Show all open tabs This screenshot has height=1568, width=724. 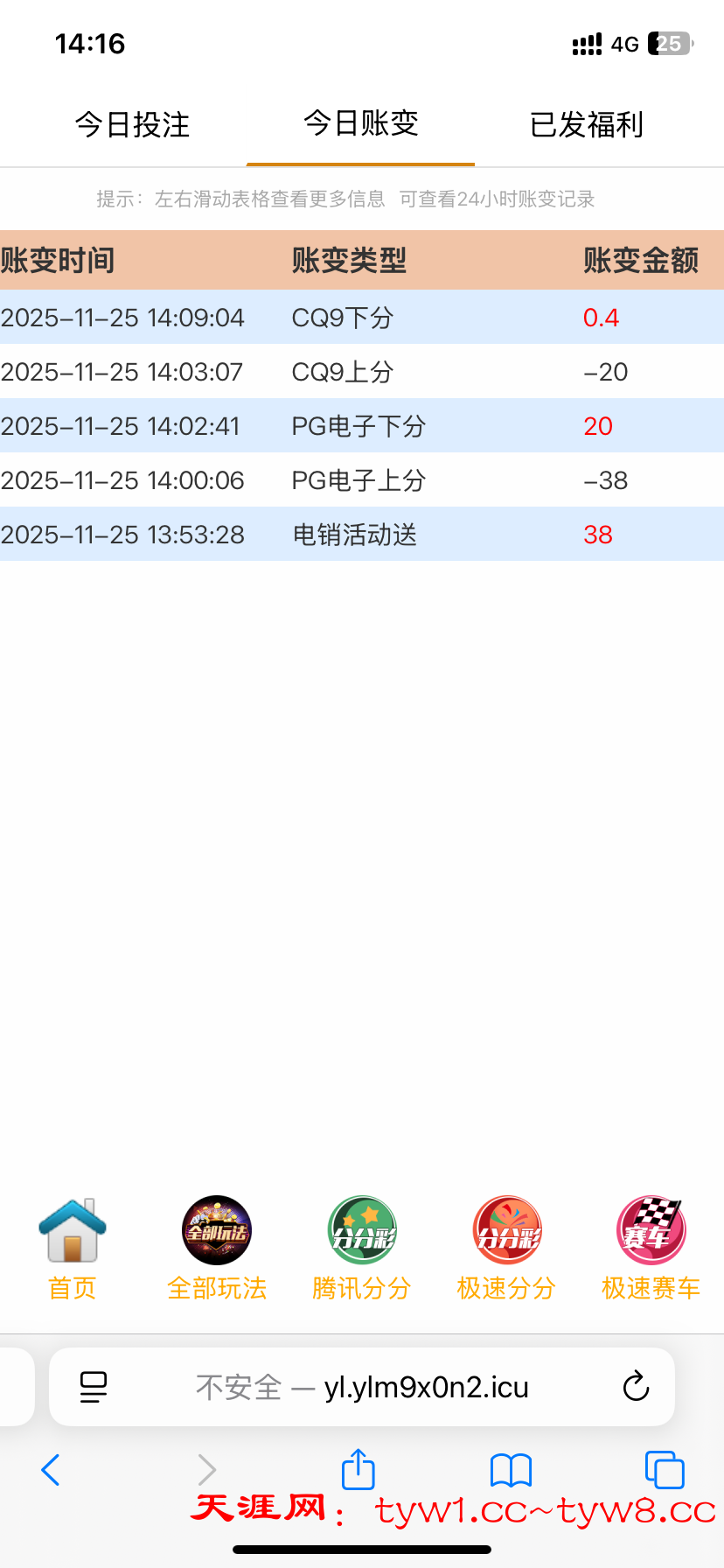664,1470
